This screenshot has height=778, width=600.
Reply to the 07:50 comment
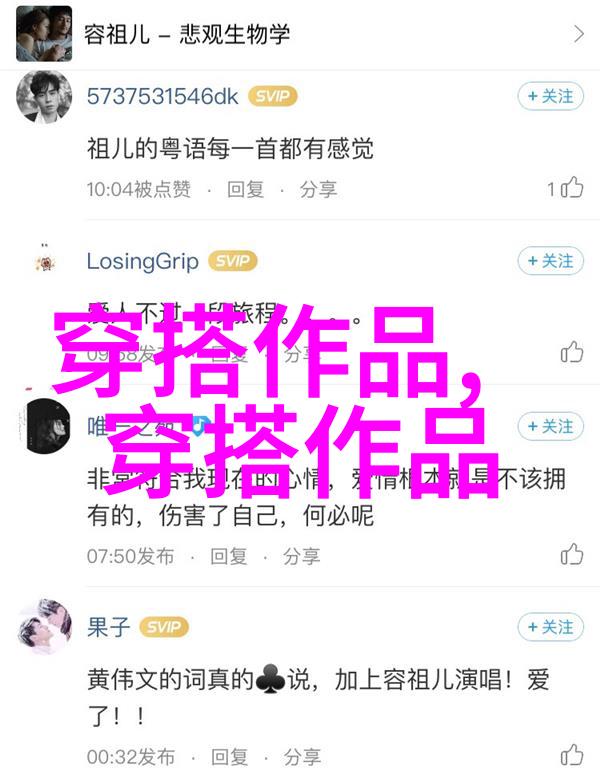coord(228,556)
